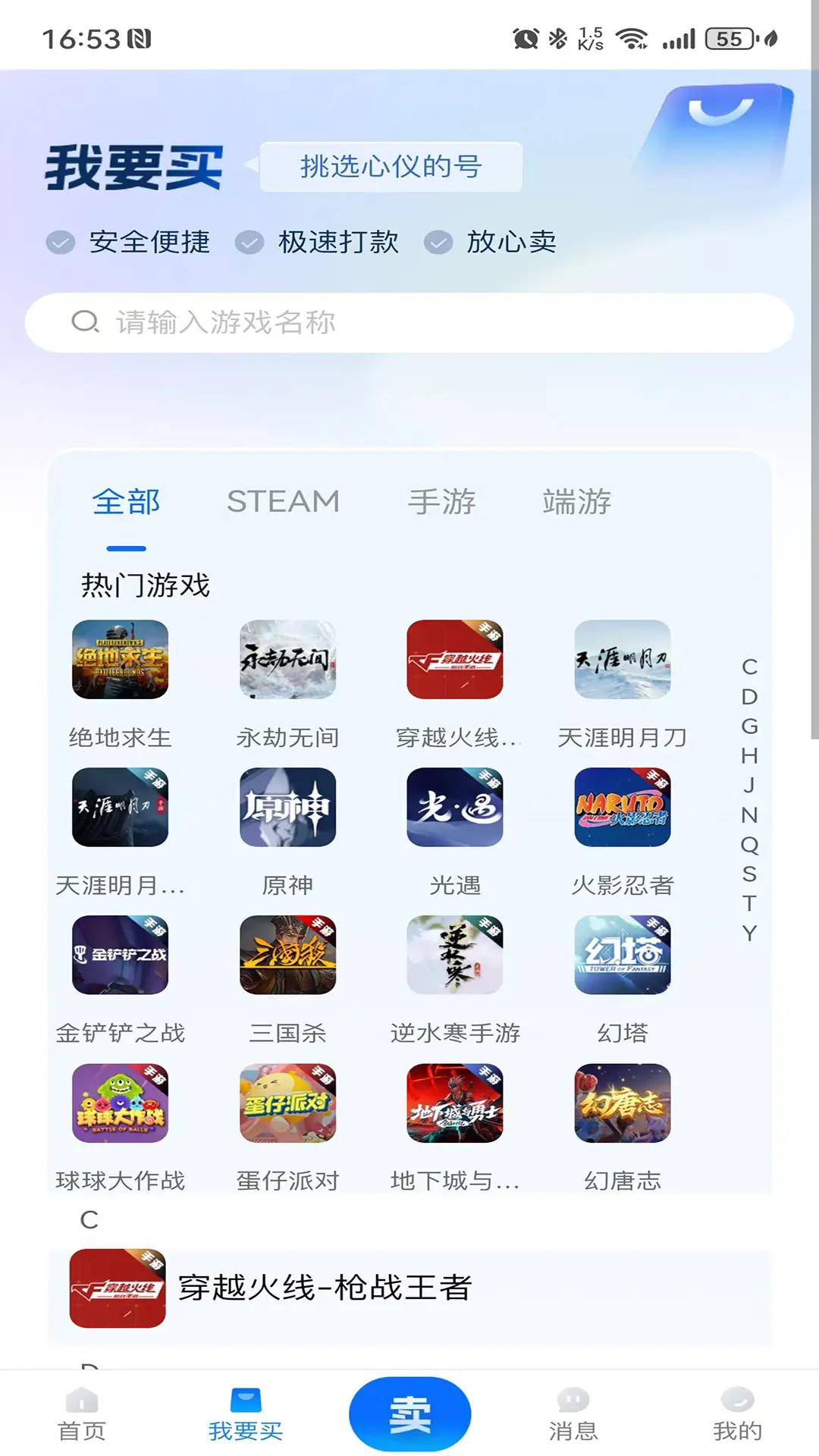Jump to letter C in alphabet index
This screenshot has width=819, height=1456.
click(x=749, y=666)
